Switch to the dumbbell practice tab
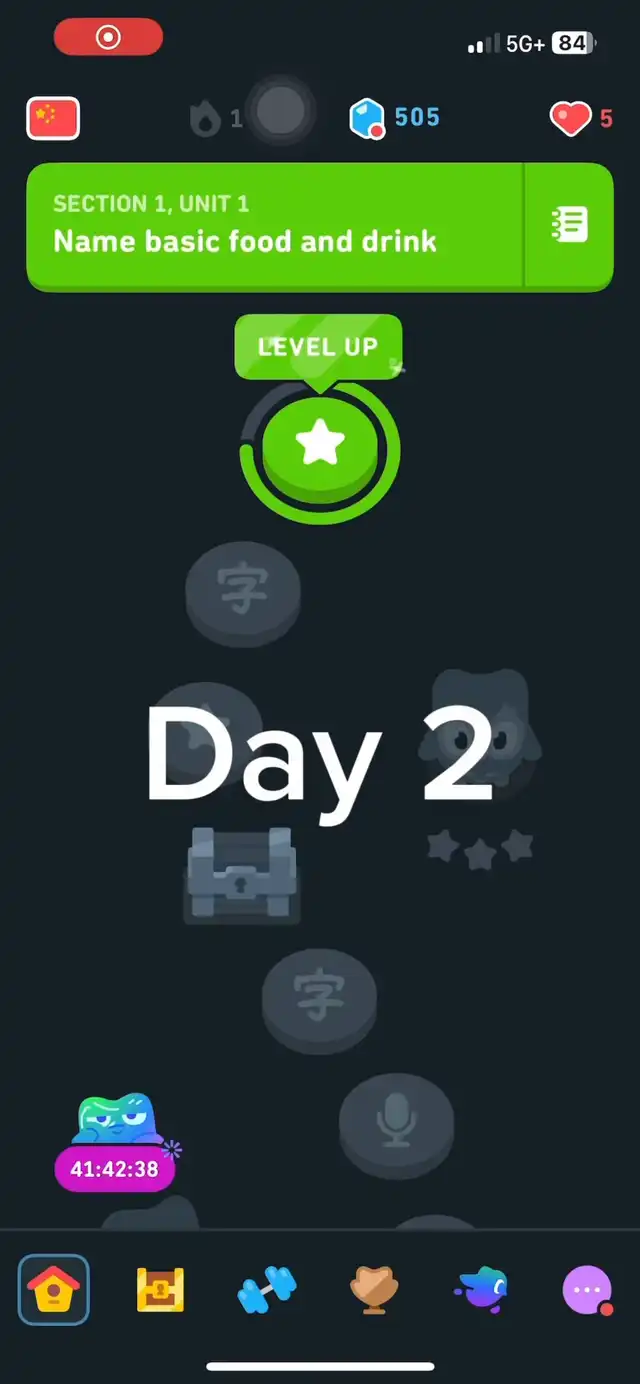This screenshot has width=640, height=1384. [x=267, y=1289]
